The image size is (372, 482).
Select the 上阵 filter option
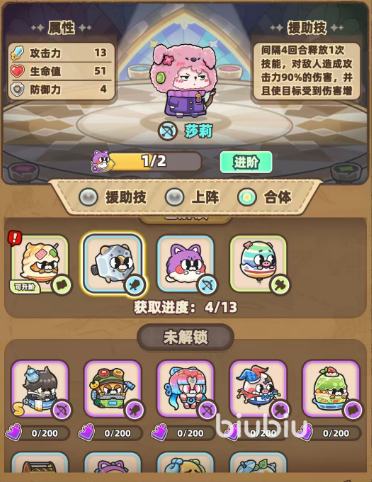coord(193,197)
